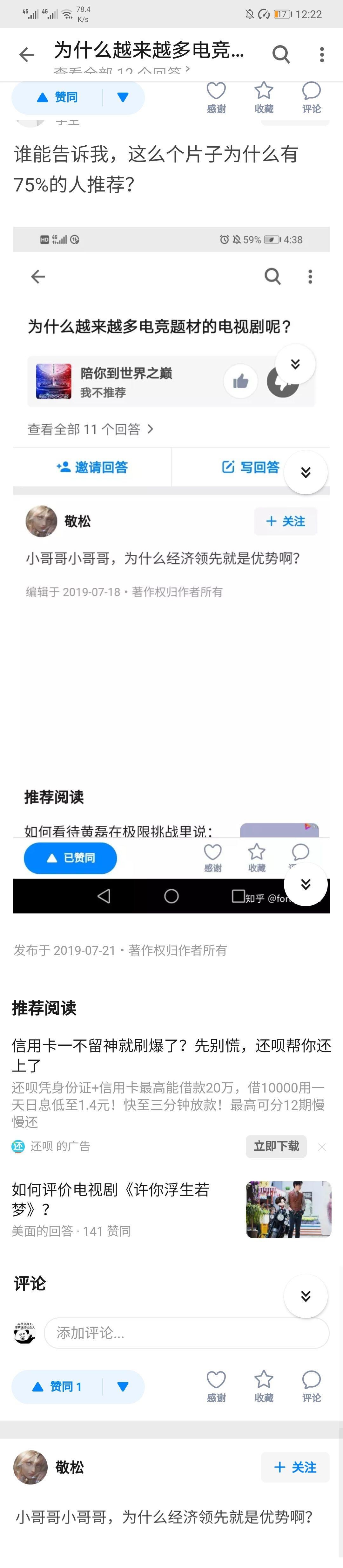Open the three-dot overflow menu

click(322, 55)
